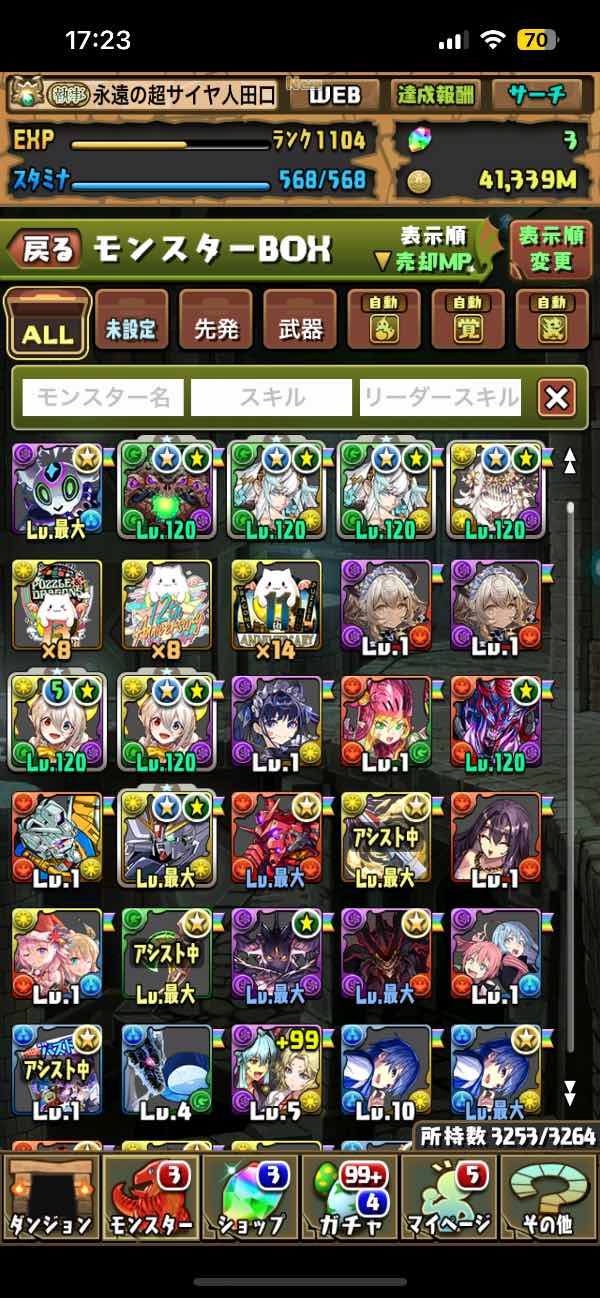Viewport: 600px width, 1298px height.
Task: Tap the サーチ search button
Action: (537, 95)
